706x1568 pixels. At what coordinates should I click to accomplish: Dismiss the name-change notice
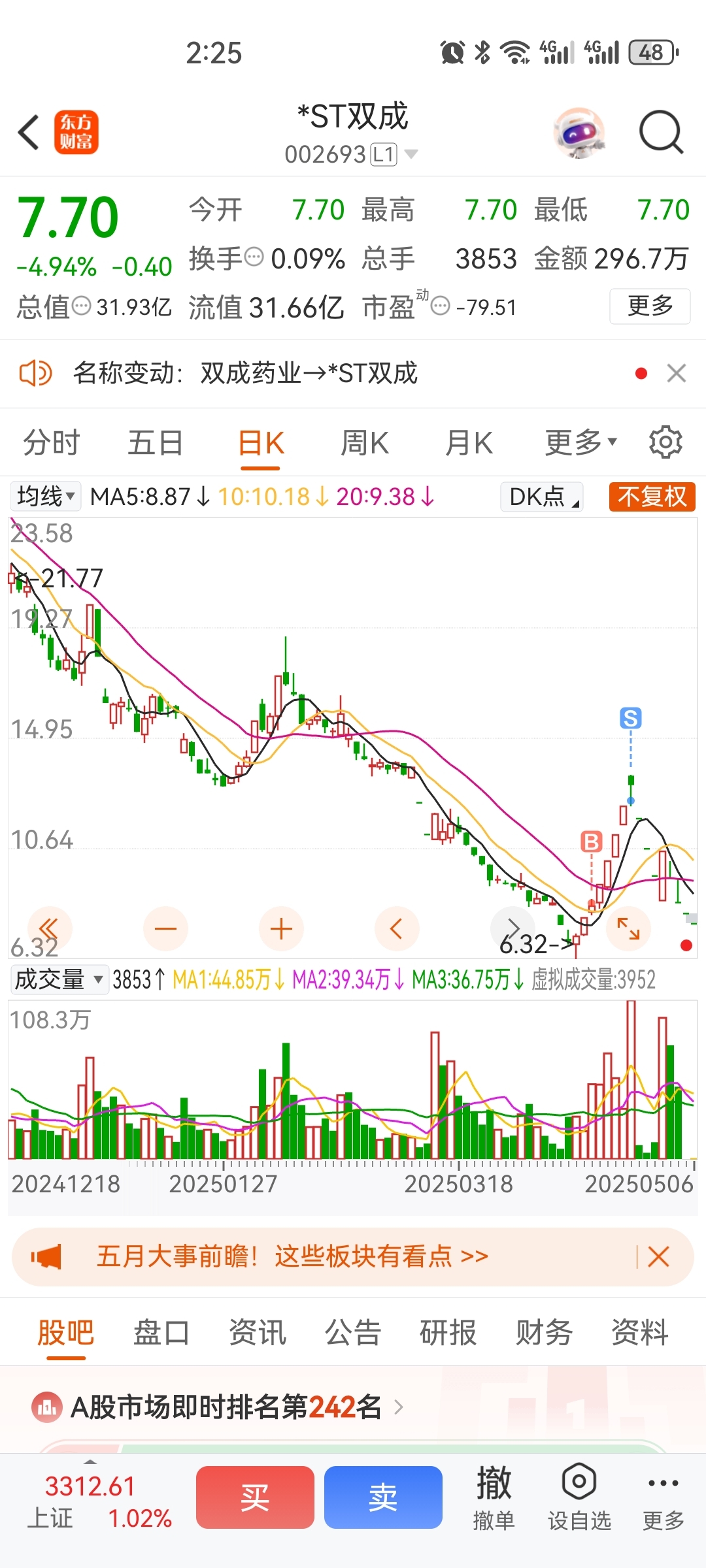[677, 373]
